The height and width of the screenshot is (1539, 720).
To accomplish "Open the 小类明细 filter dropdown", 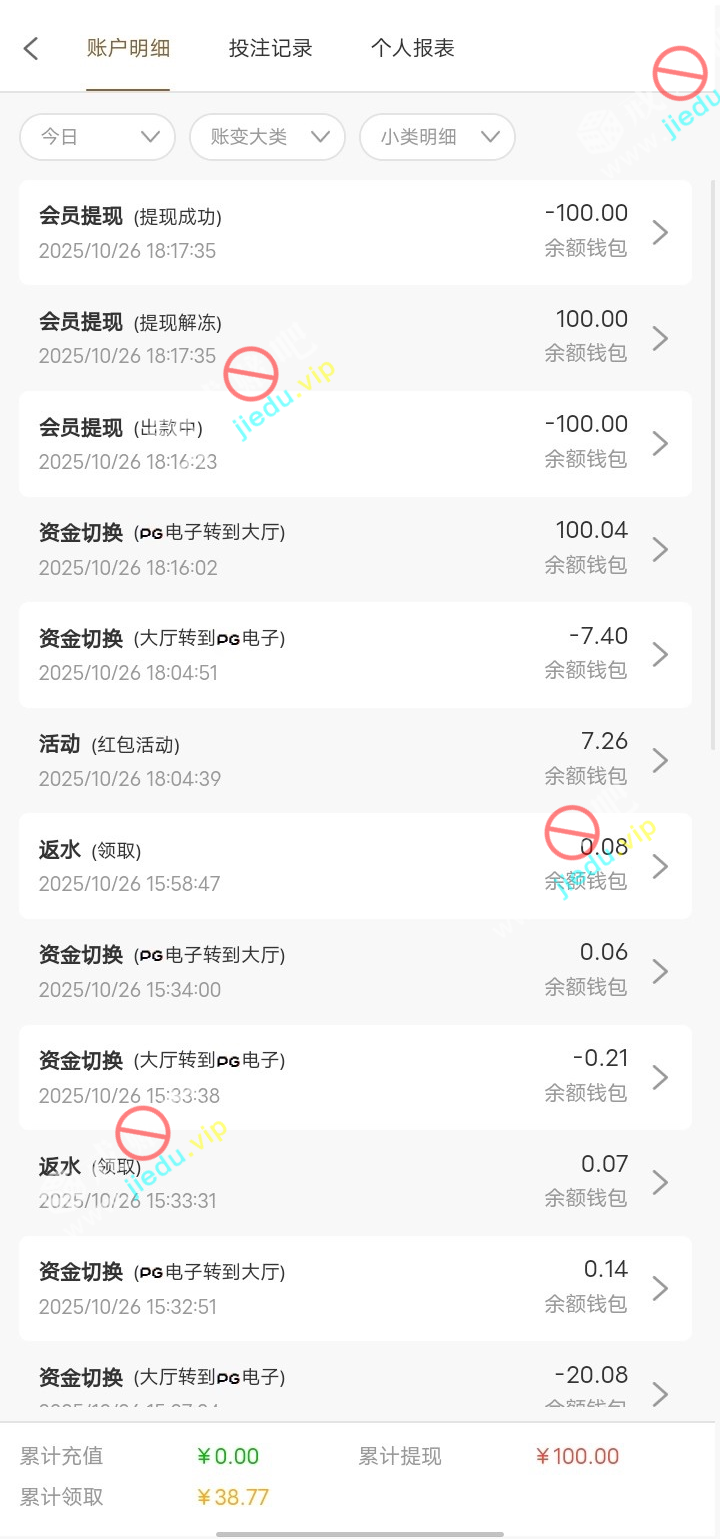I will tap(437, 137).
